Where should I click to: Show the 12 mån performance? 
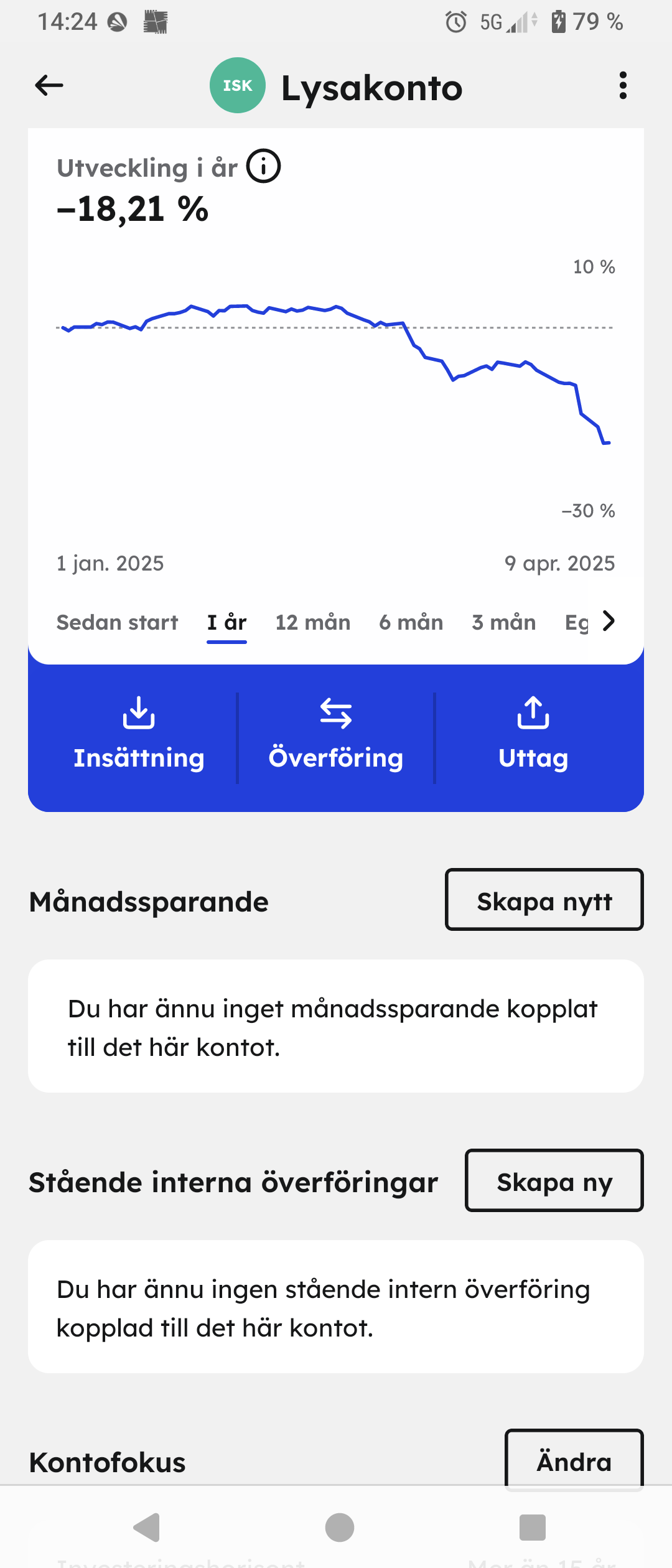tap(313, 622)
